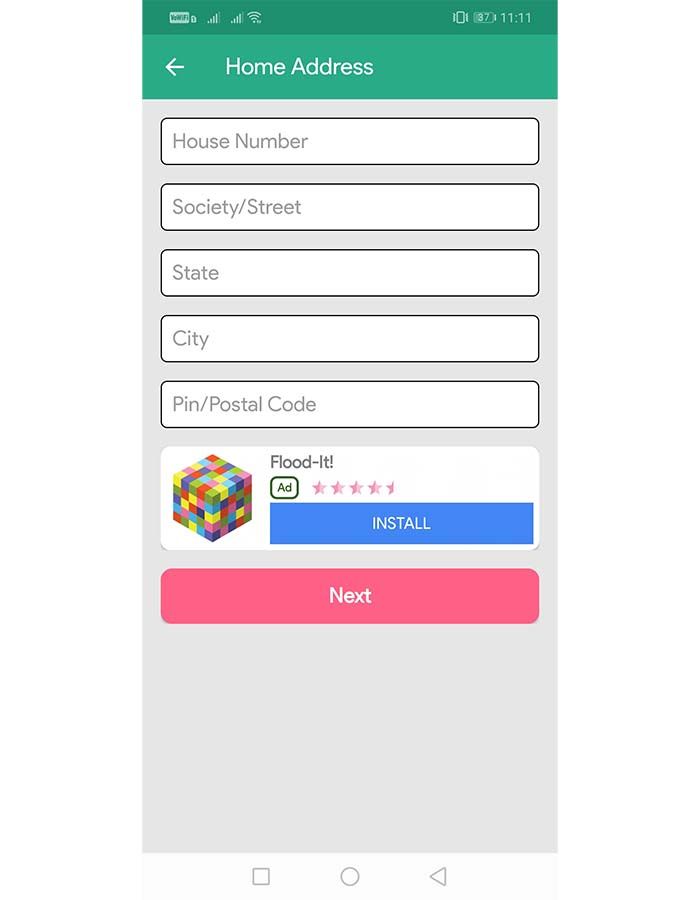Install the Flood-It! app from the ad
700x900 pixels.
coord(401,524)
